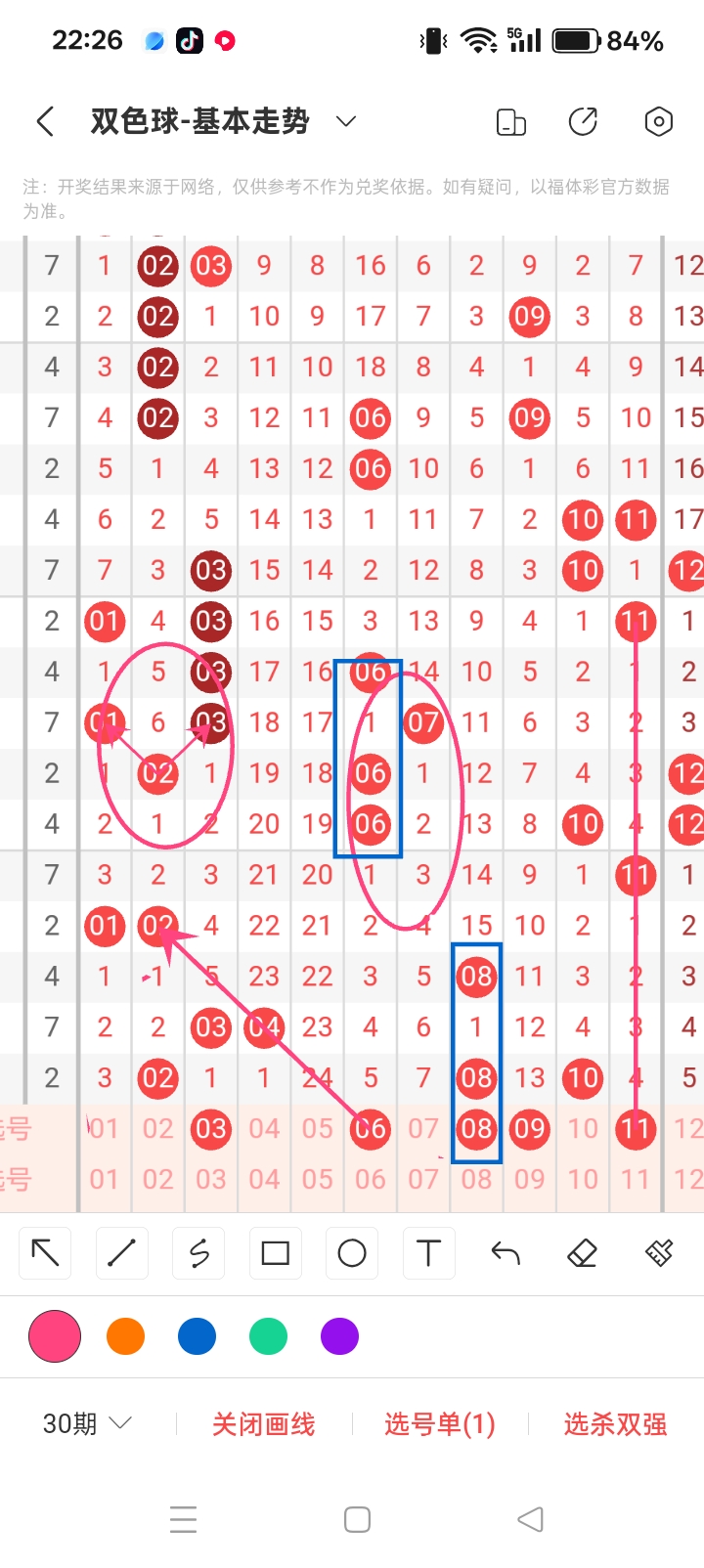The width and height of the screenshot is (704, 1568).
Task: Tap 关闭画线 to close drawing mode
Action: click(263, 1424)
